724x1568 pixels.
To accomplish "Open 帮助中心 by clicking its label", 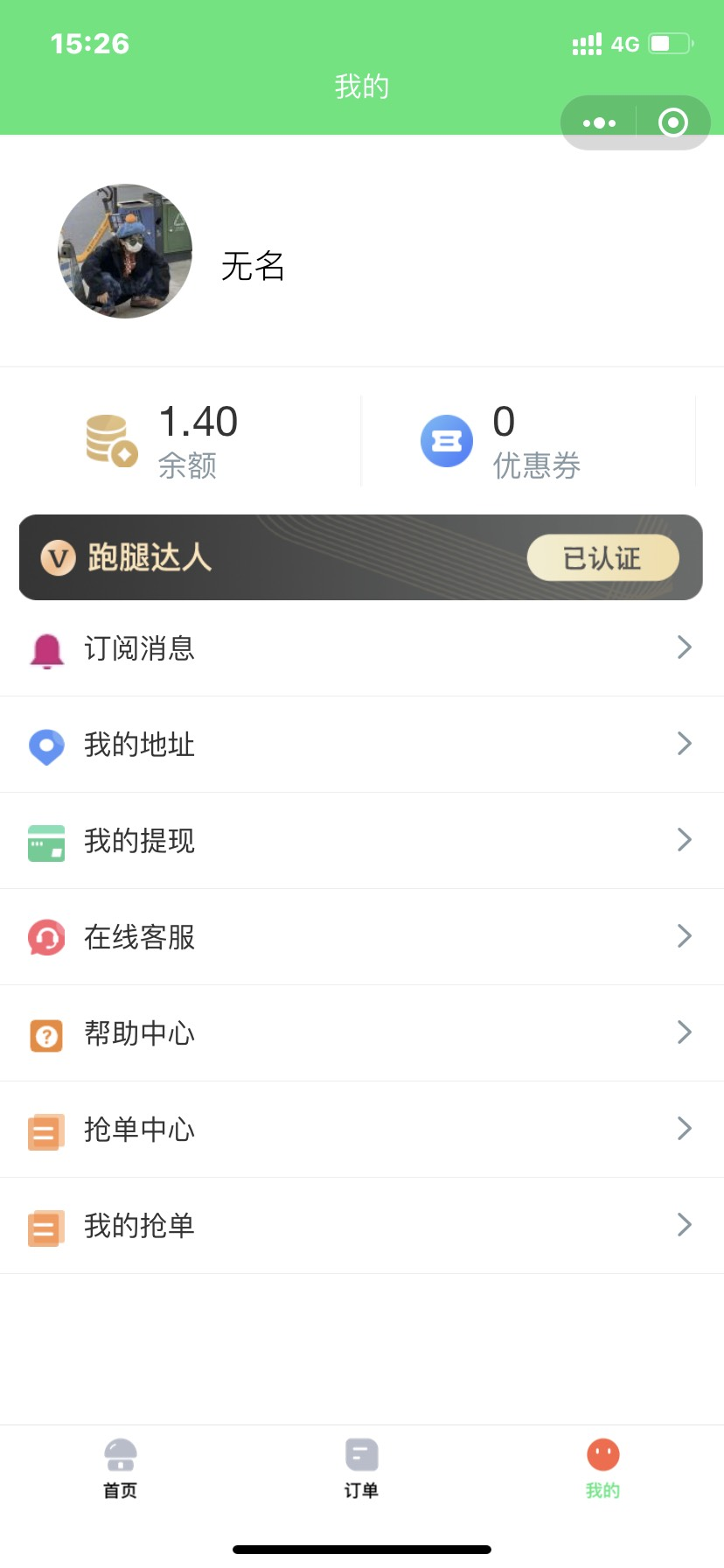I will tap(140, 1033).
